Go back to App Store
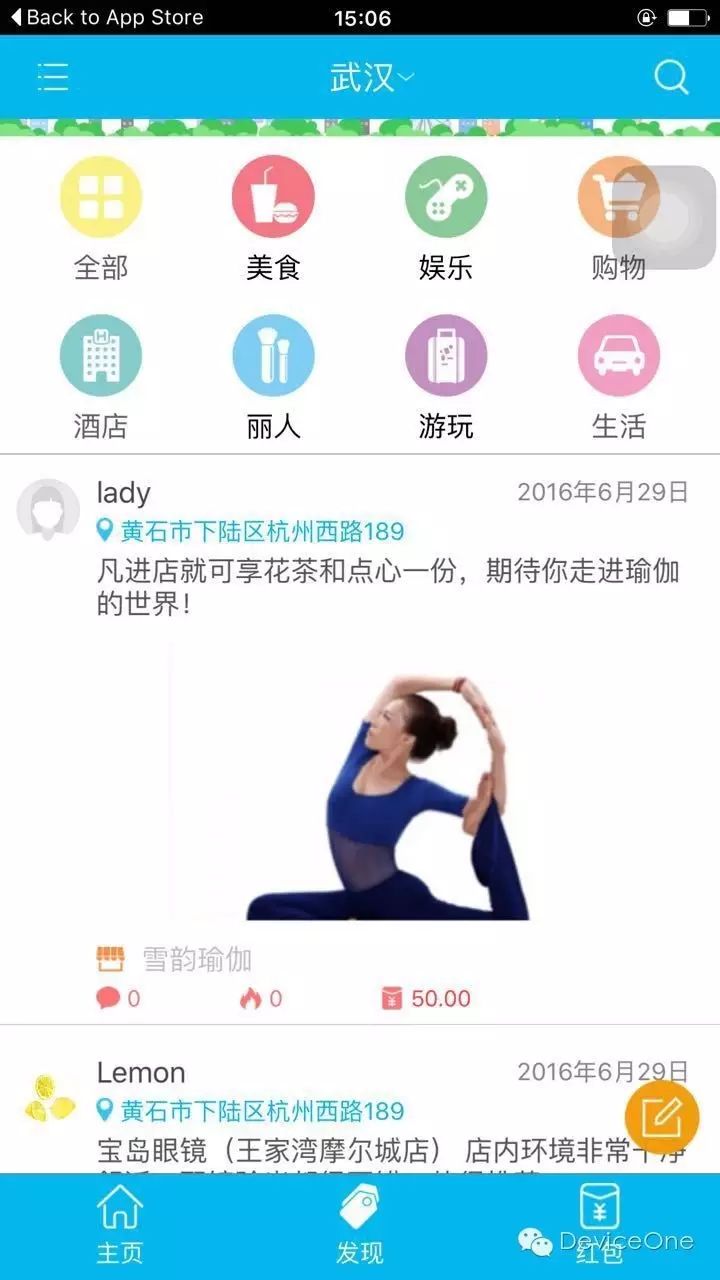Screen dimensions: 720x1280 103,17
